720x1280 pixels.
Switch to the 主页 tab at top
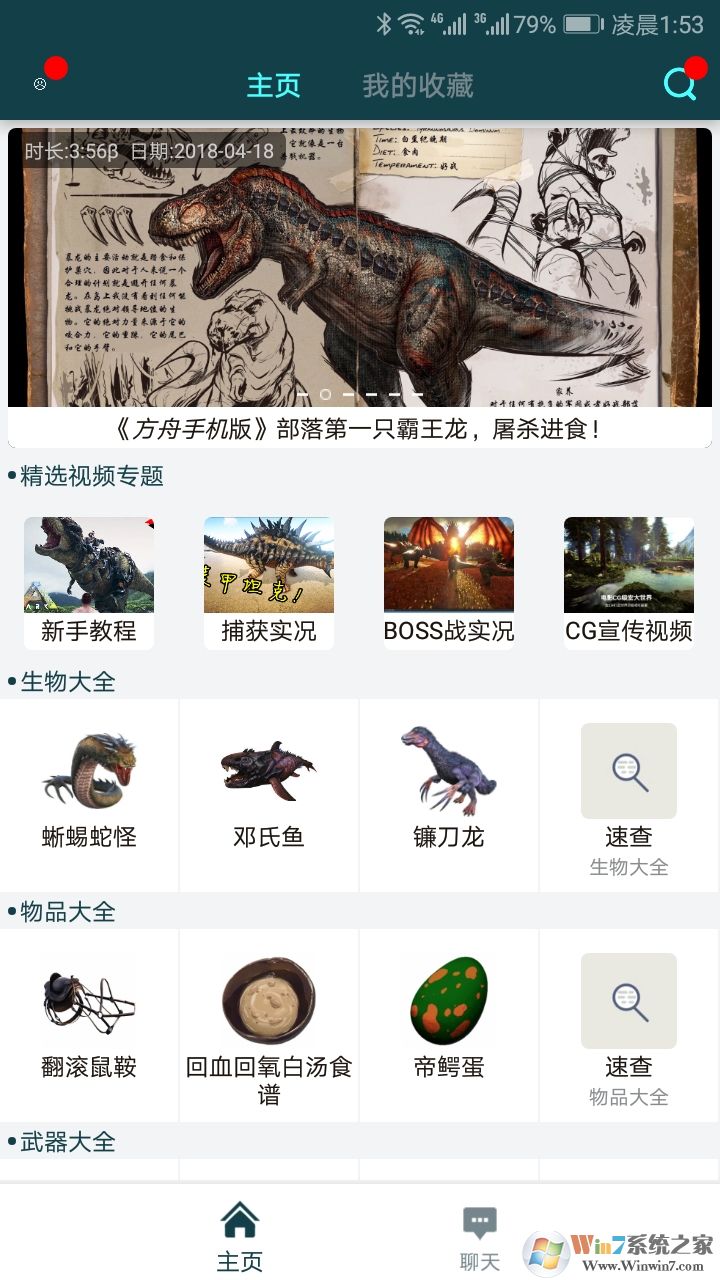[x=275, y=87]
